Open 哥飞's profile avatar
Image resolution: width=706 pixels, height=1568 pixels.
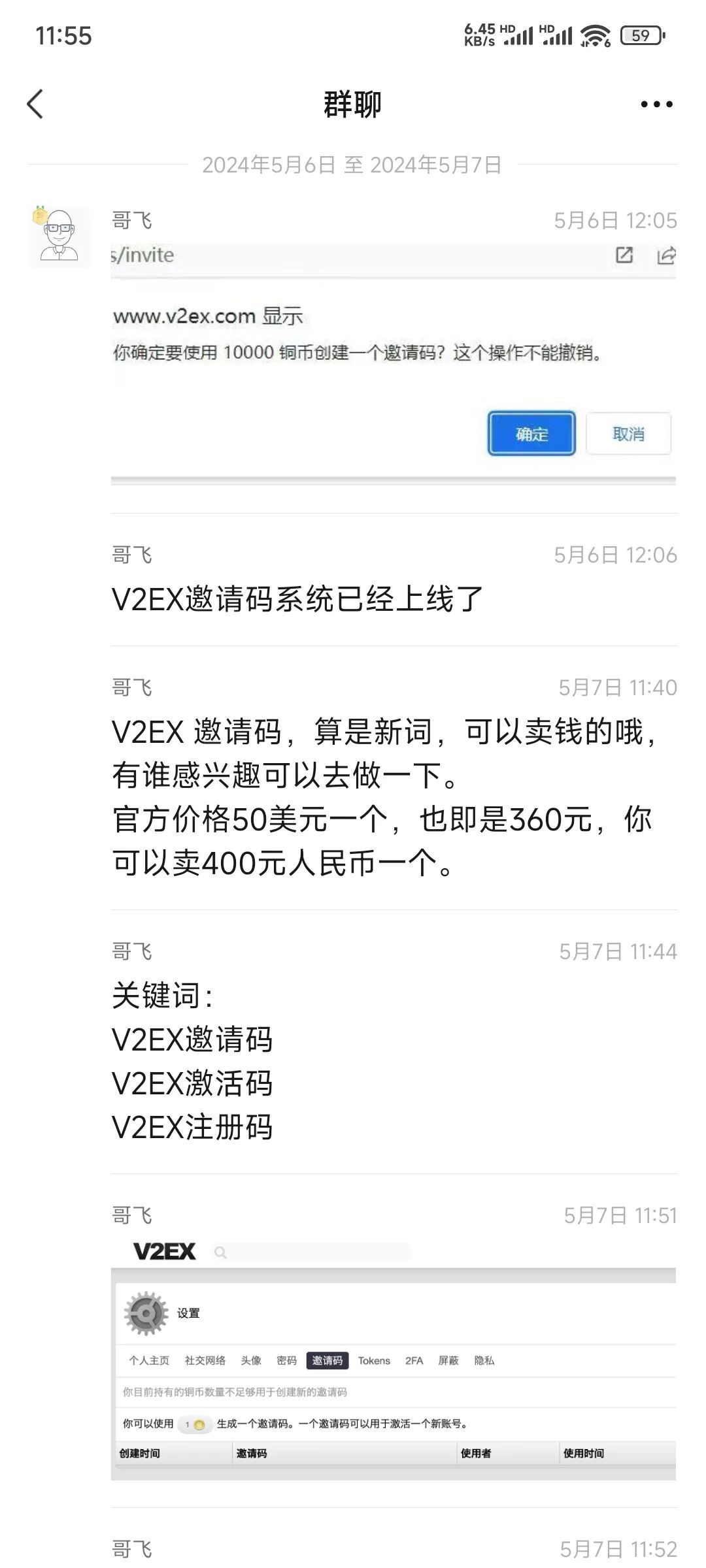59,236
